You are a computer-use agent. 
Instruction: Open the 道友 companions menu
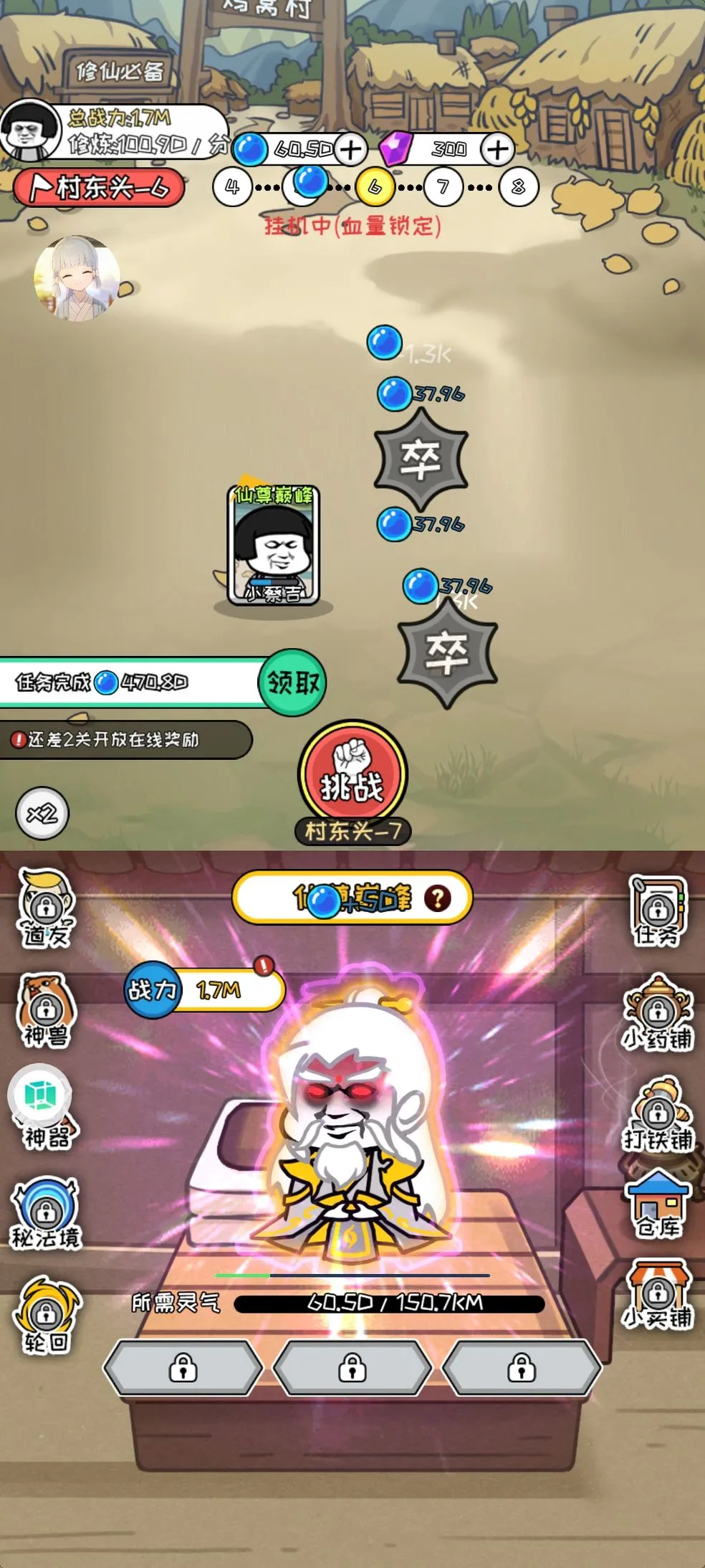coord(45,908)
